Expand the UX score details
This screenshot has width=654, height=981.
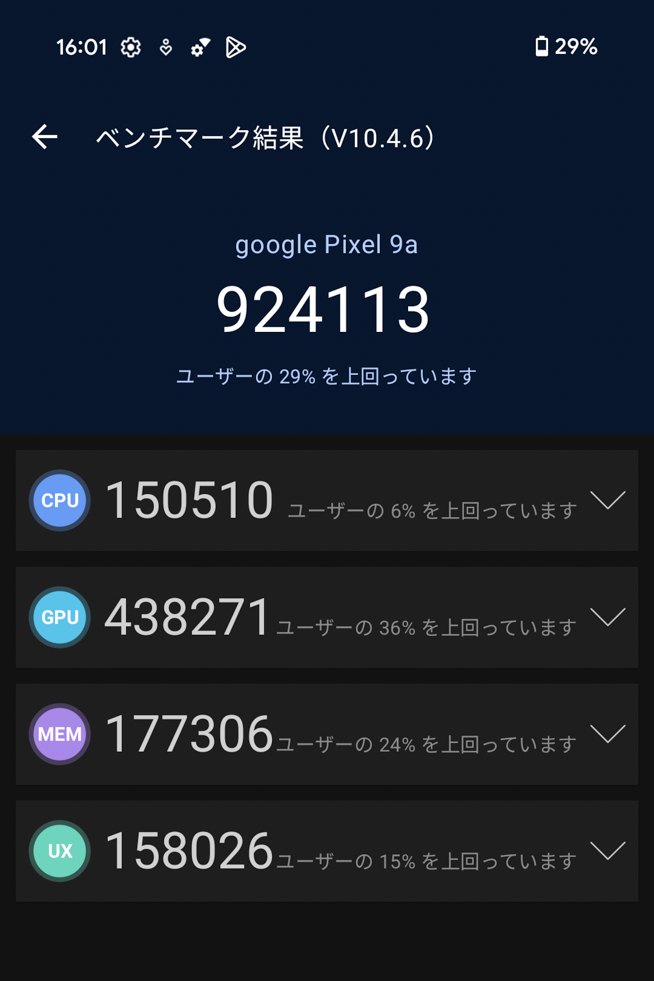(607, 851)
